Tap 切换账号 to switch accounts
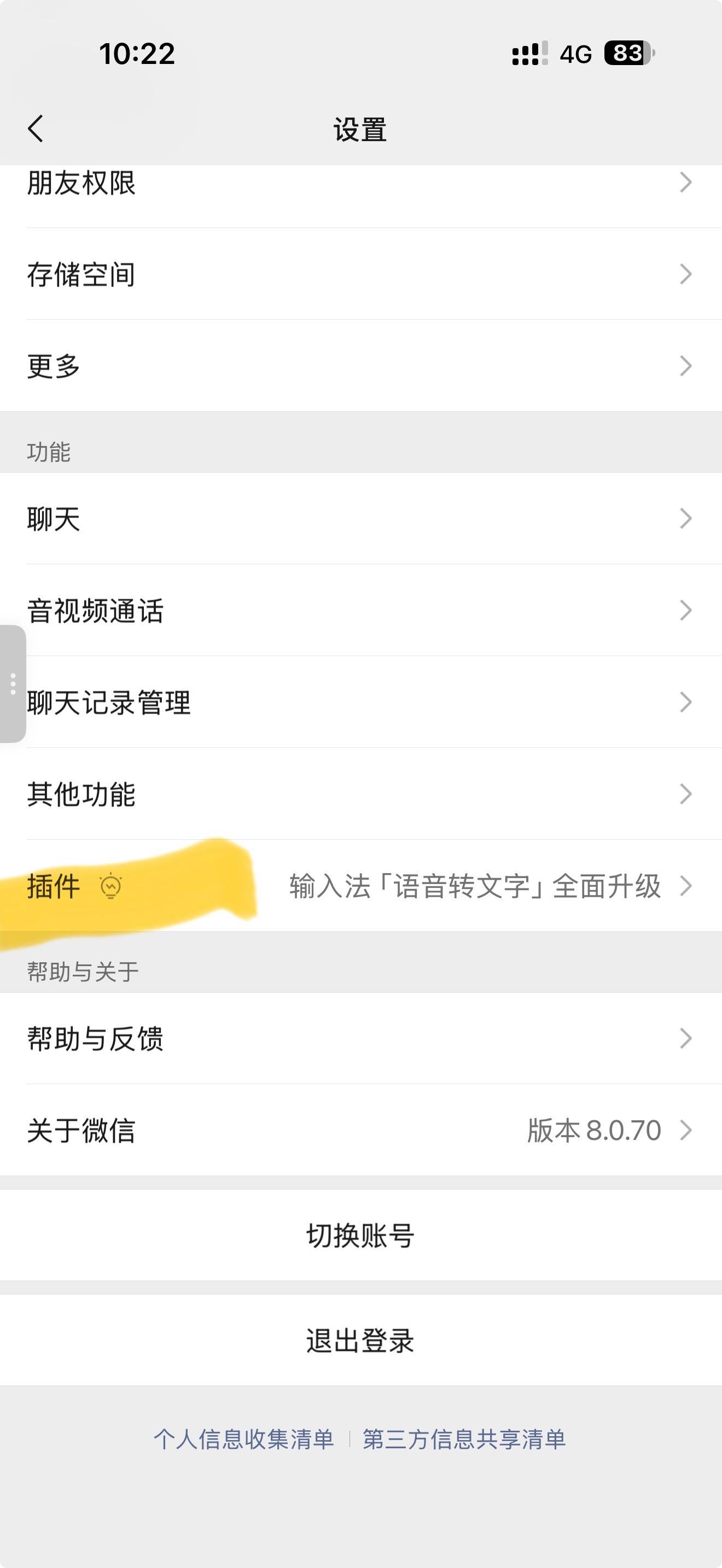The width and height of the screenshot is (722, 1568). point(360,1236)
